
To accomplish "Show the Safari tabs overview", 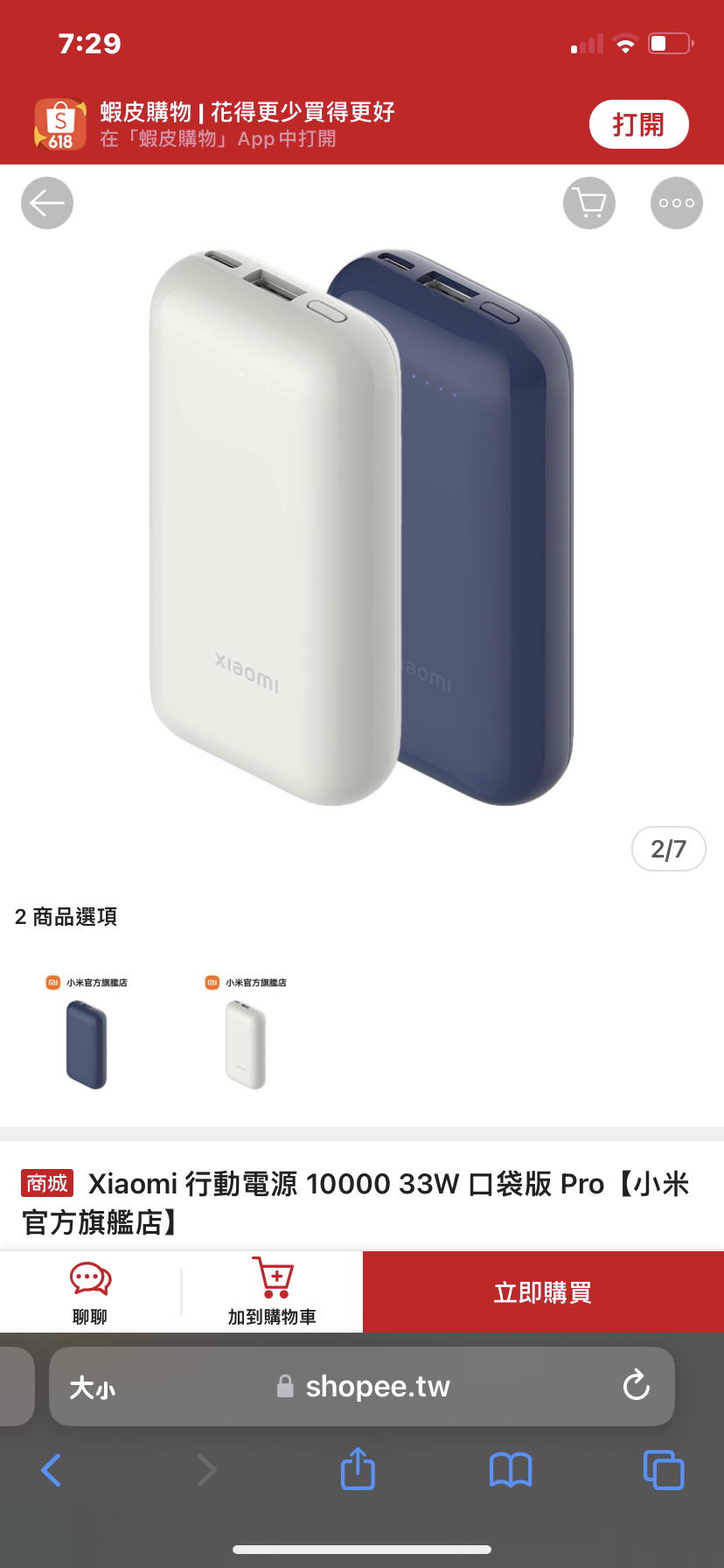I will pos(664,1470).
